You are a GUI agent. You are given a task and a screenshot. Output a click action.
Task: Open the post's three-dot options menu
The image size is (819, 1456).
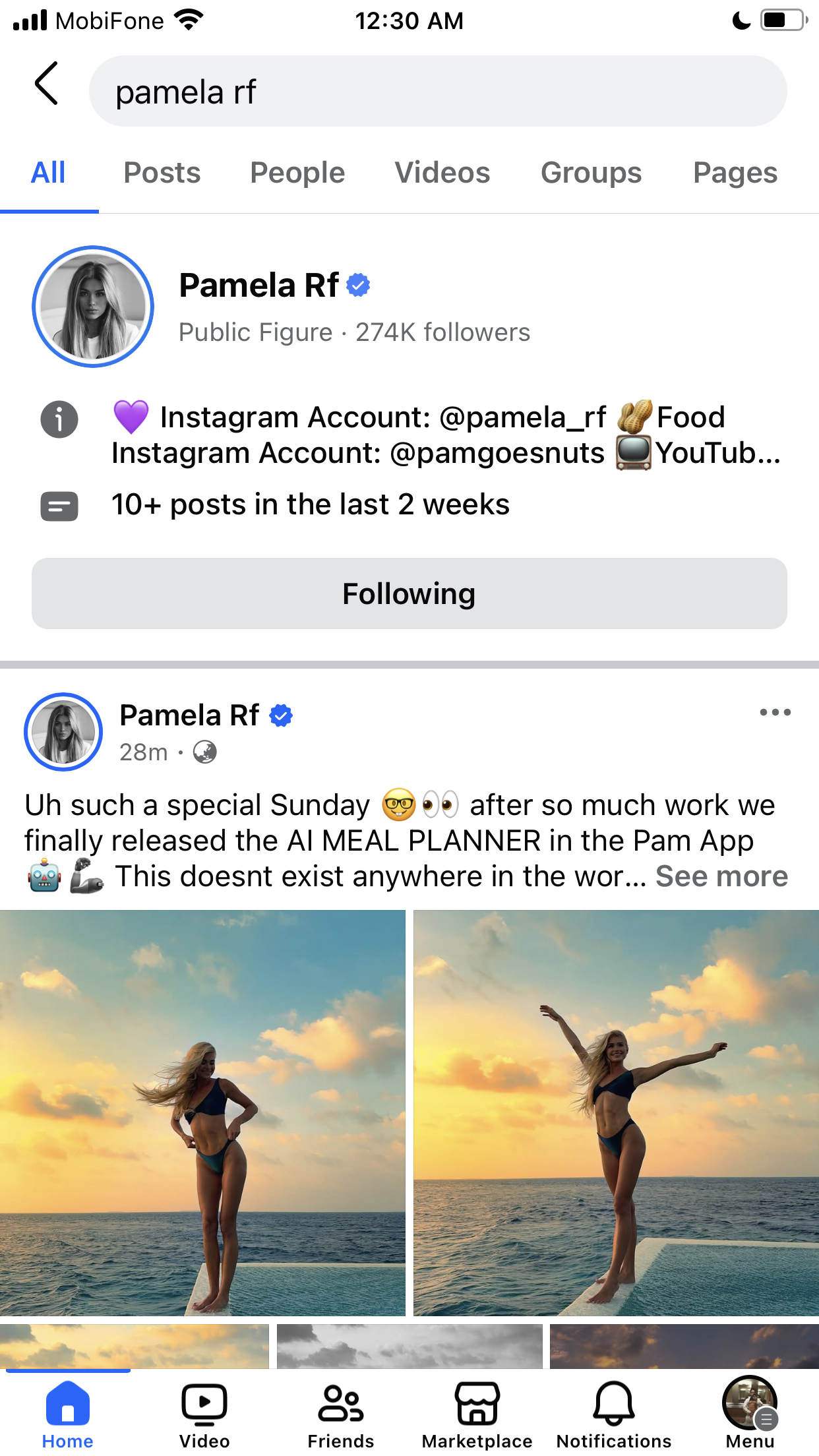click(775, 712)
